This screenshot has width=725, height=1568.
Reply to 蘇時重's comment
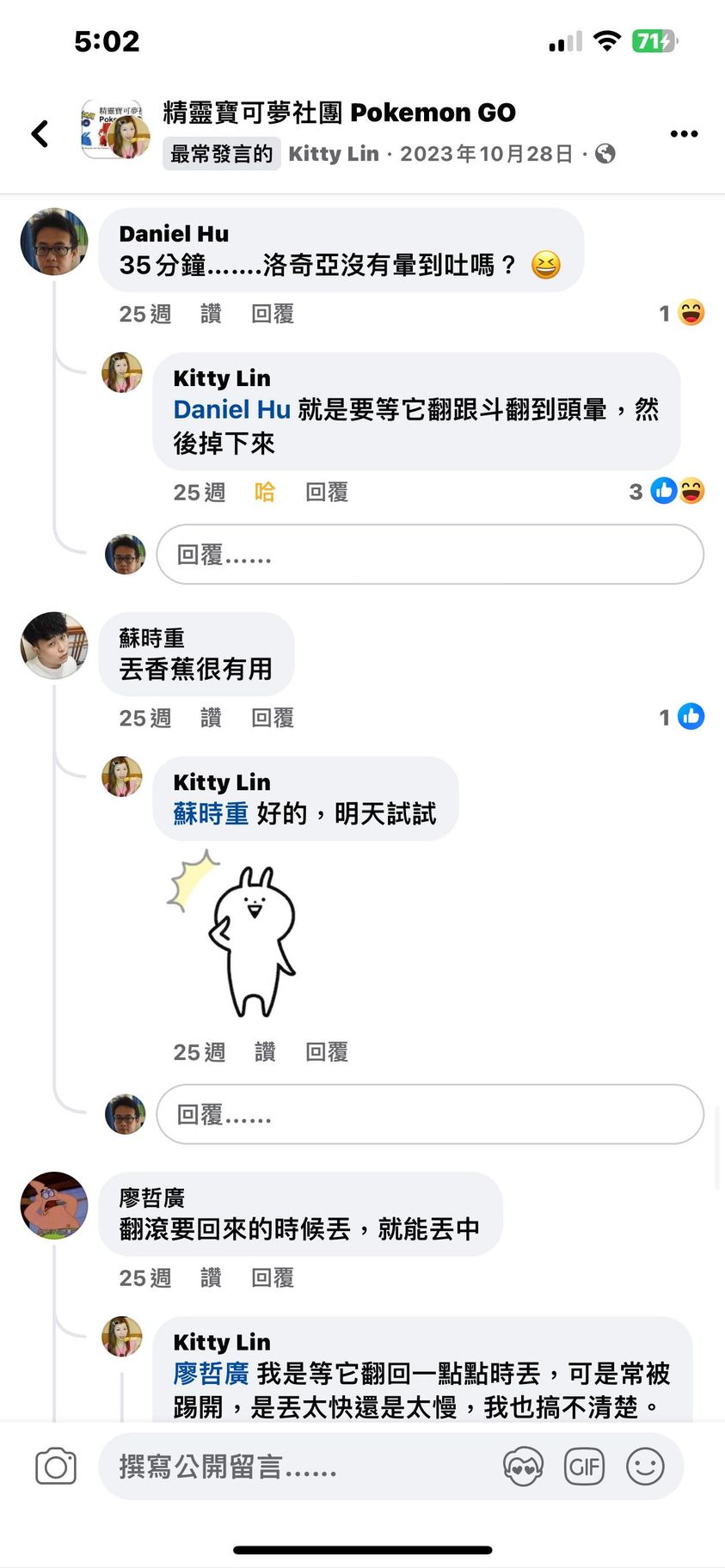pyautogui.click(x=273, y=718)
